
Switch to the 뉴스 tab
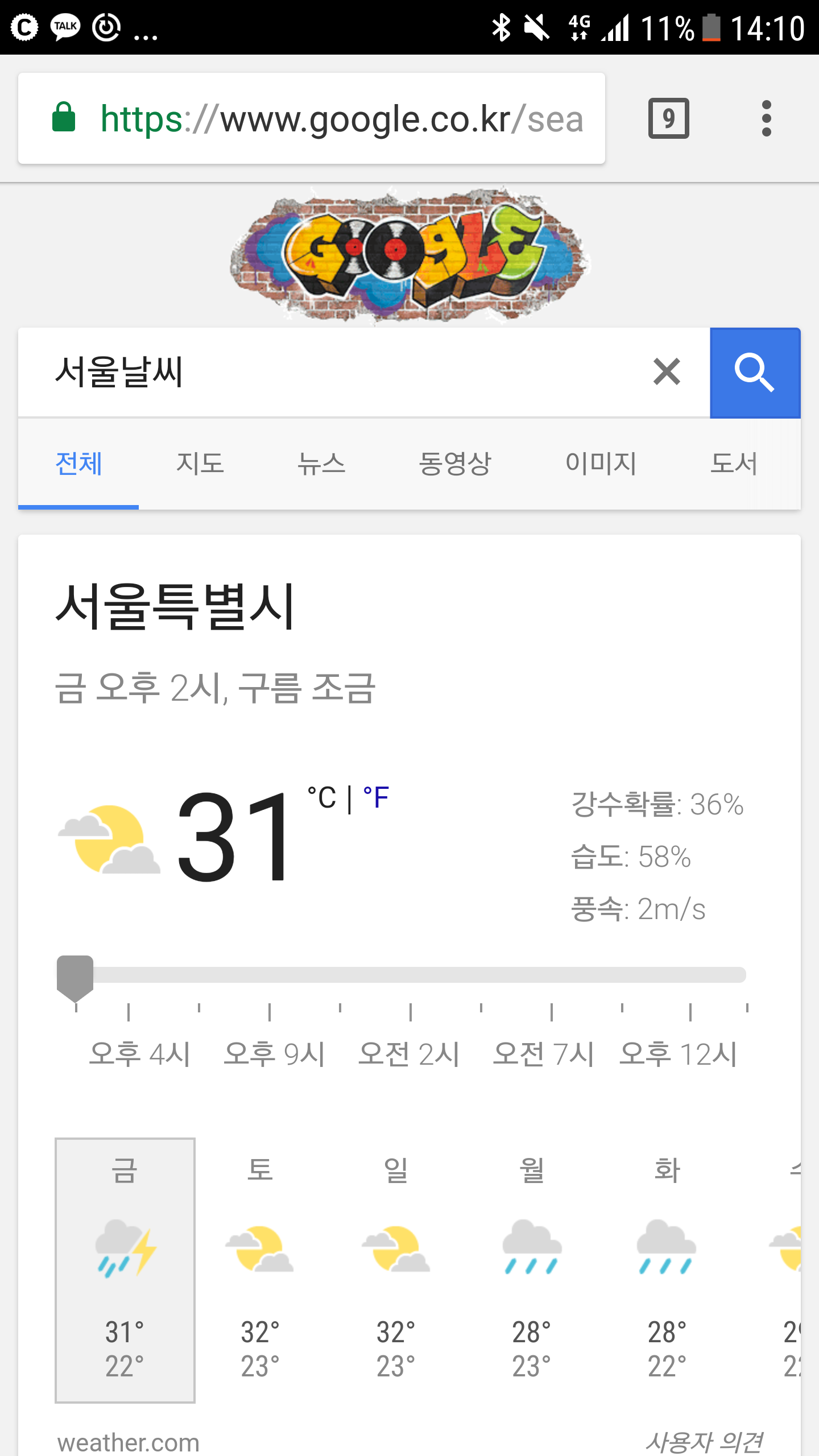pos(321,464)
